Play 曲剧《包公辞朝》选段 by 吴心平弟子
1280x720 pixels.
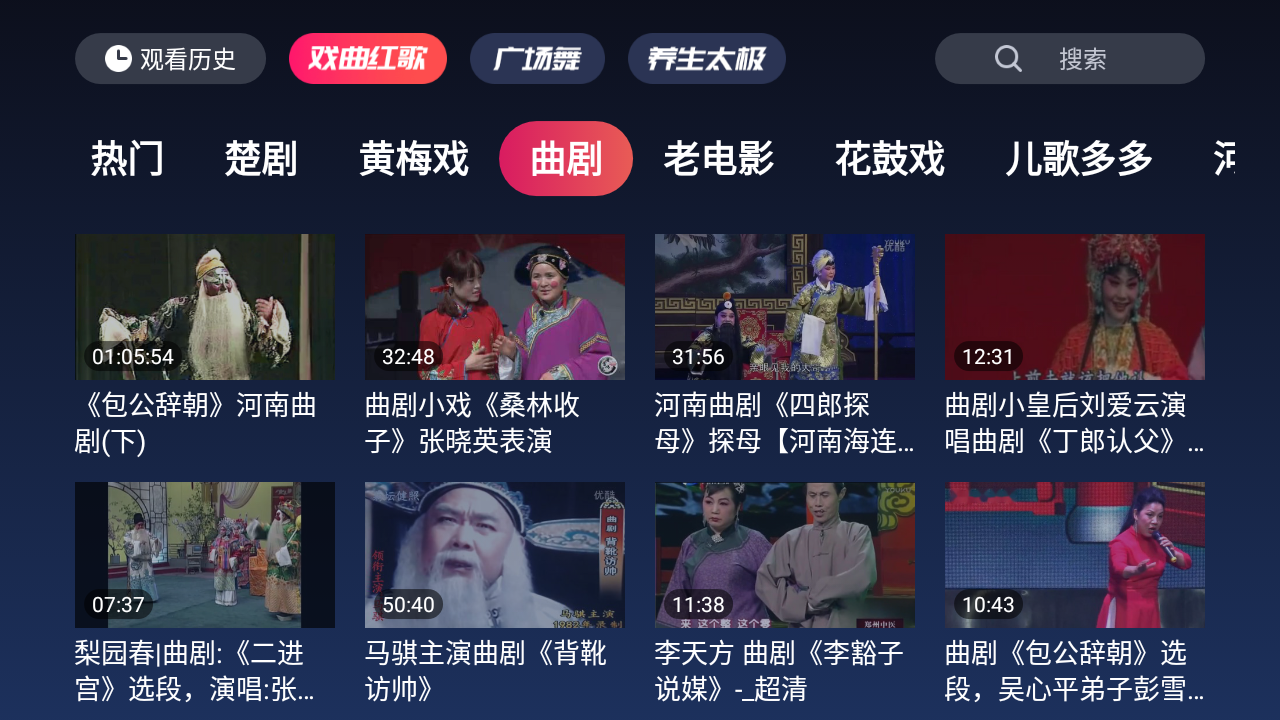coord(1075,555)
